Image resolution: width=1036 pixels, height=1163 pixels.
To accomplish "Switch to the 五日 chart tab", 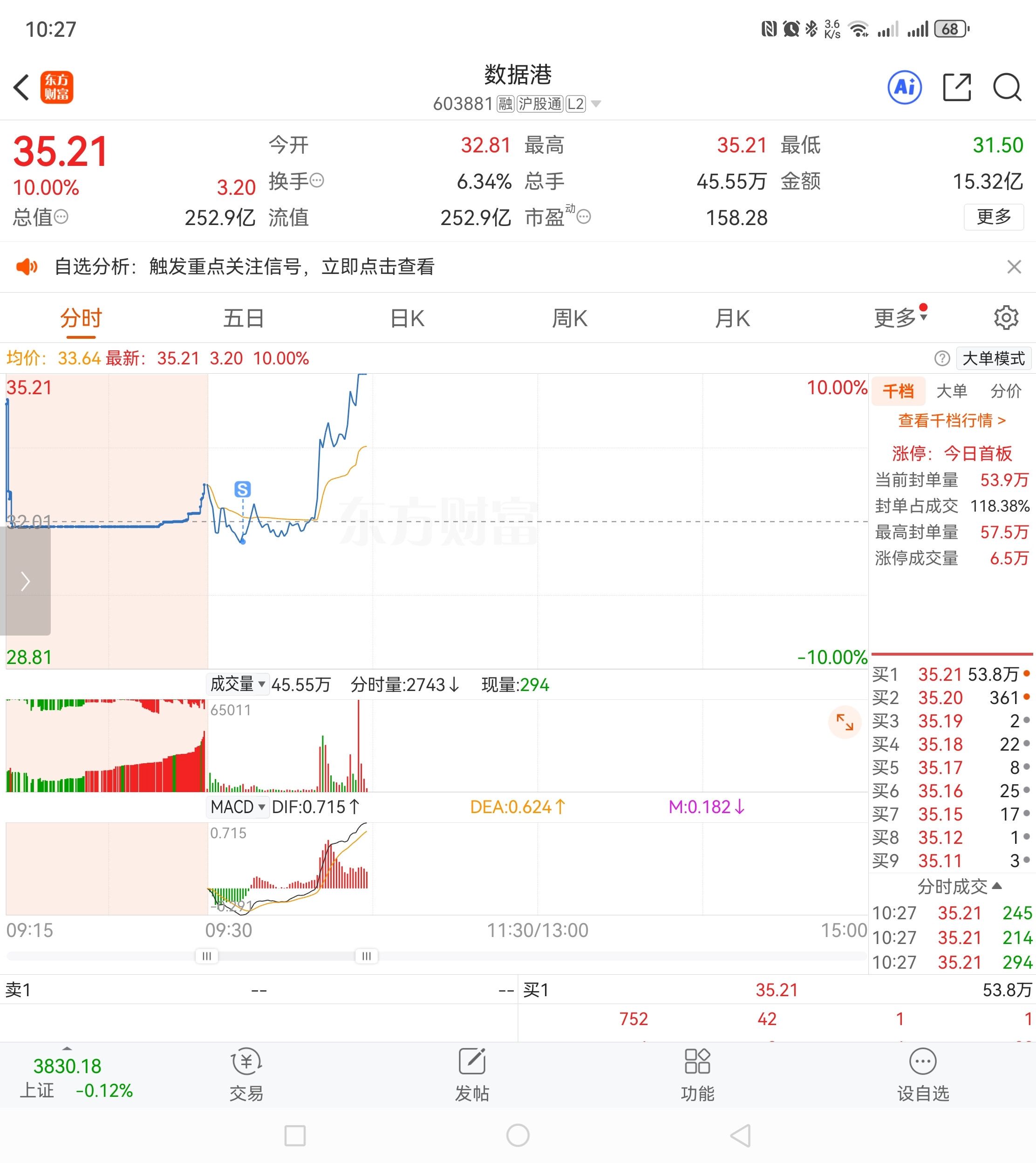I will (x=244, y=318).
